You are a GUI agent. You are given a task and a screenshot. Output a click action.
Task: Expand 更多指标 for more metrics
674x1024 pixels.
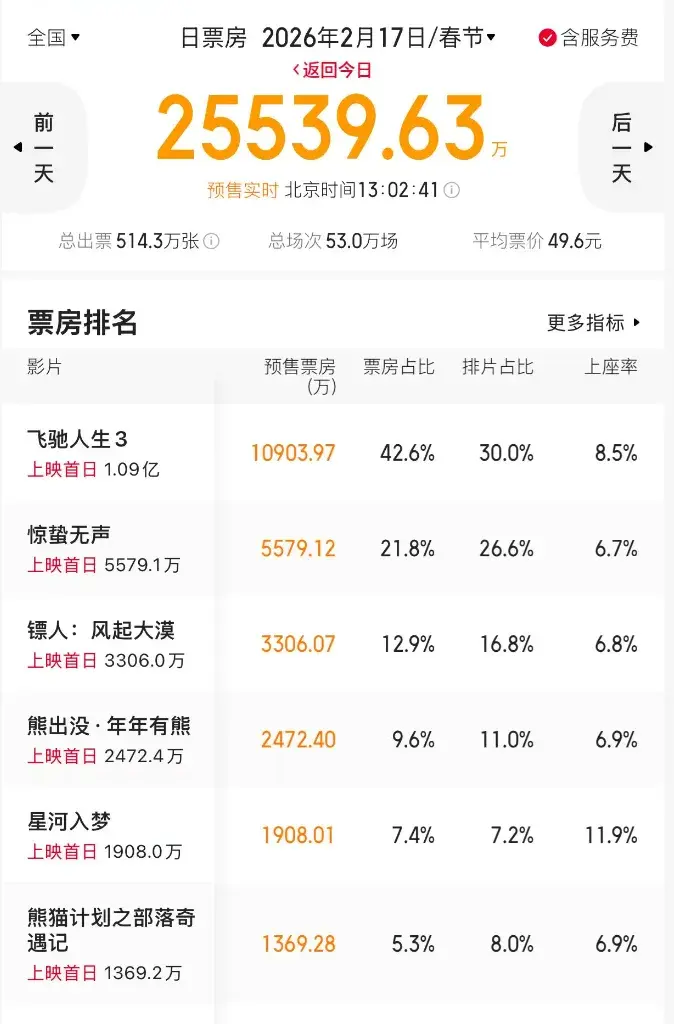point(593,323)
